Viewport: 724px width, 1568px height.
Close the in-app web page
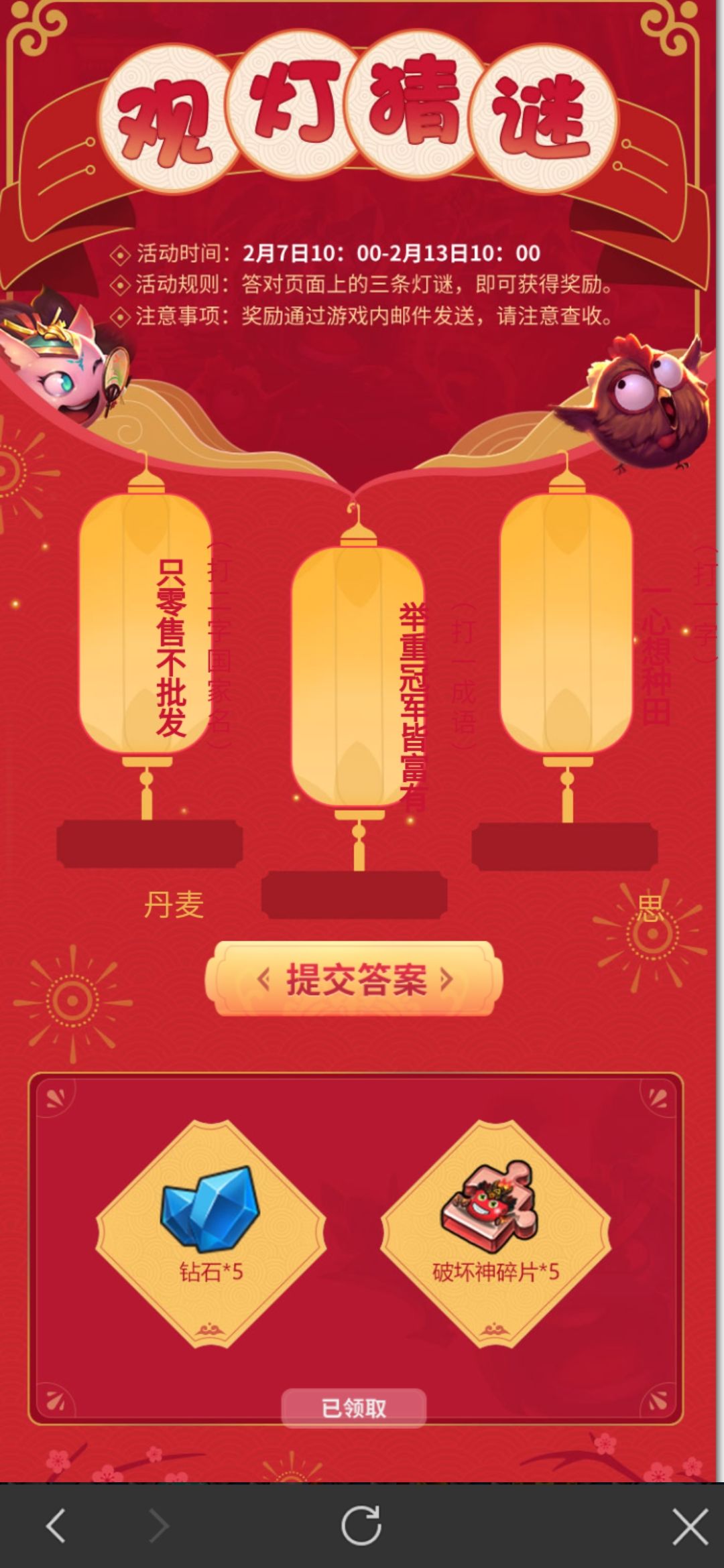tap(690, 1526)
